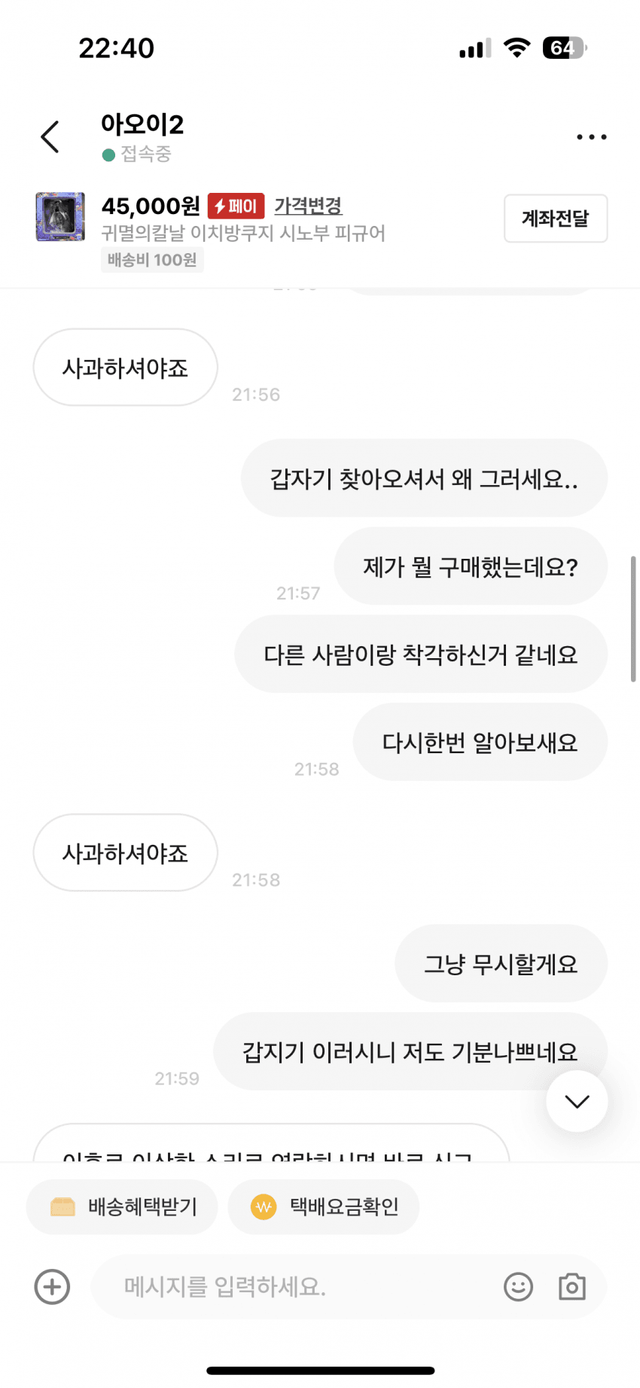The width and height of the screenshot is (640, 1388).
Task: Tap the 계좌전달 button
Action: 555,218
